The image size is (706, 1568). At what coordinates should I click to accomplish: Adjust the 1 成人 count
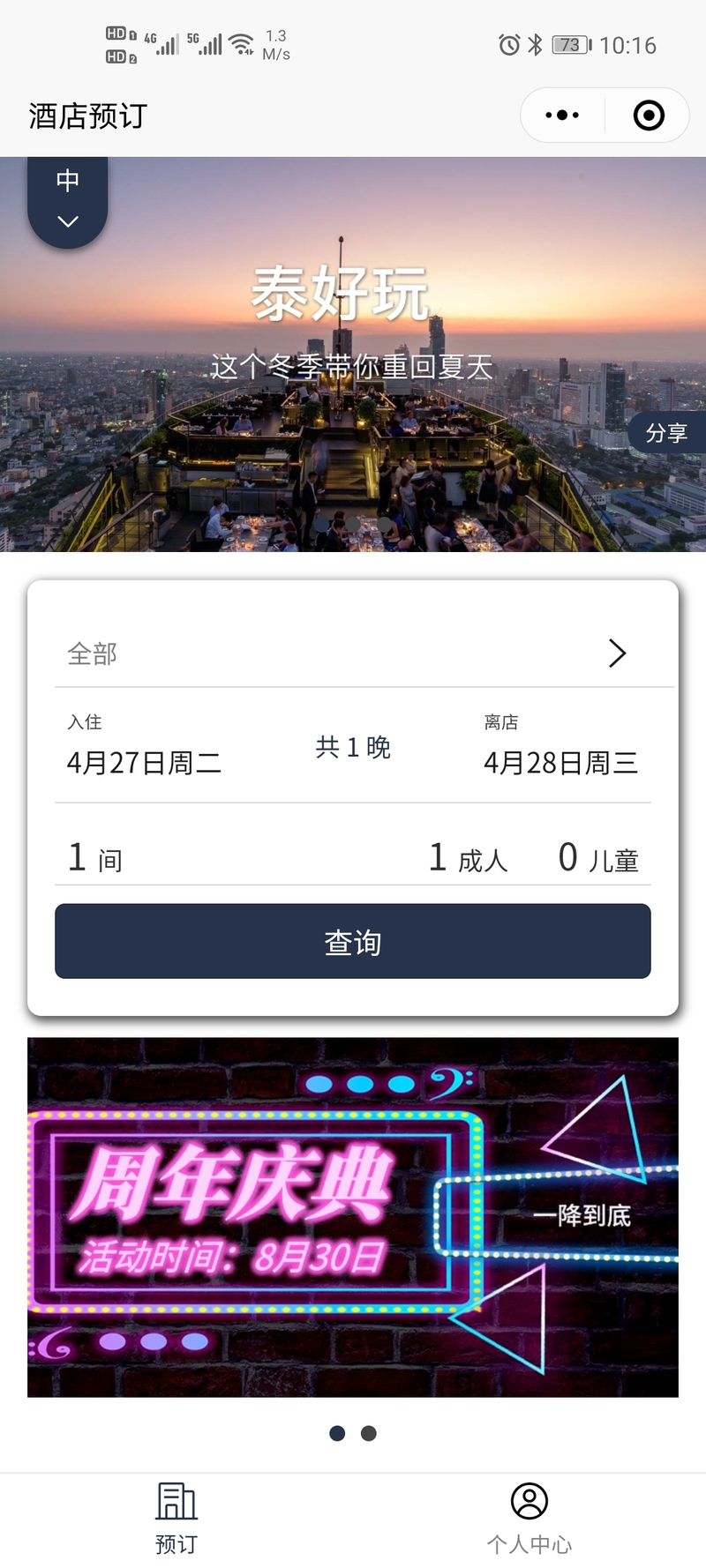point(468,858)
